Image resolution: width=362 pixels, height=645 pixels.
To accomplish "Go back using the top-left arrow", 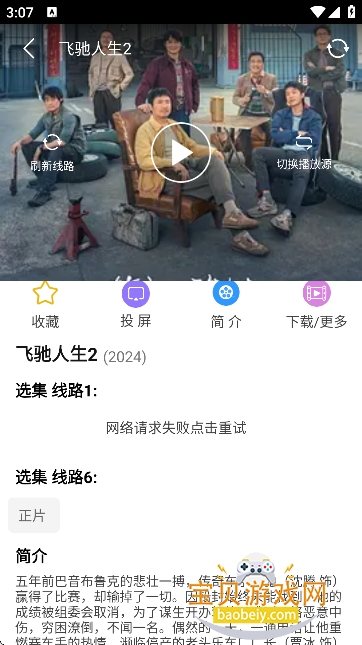I will tap(29, 49).
